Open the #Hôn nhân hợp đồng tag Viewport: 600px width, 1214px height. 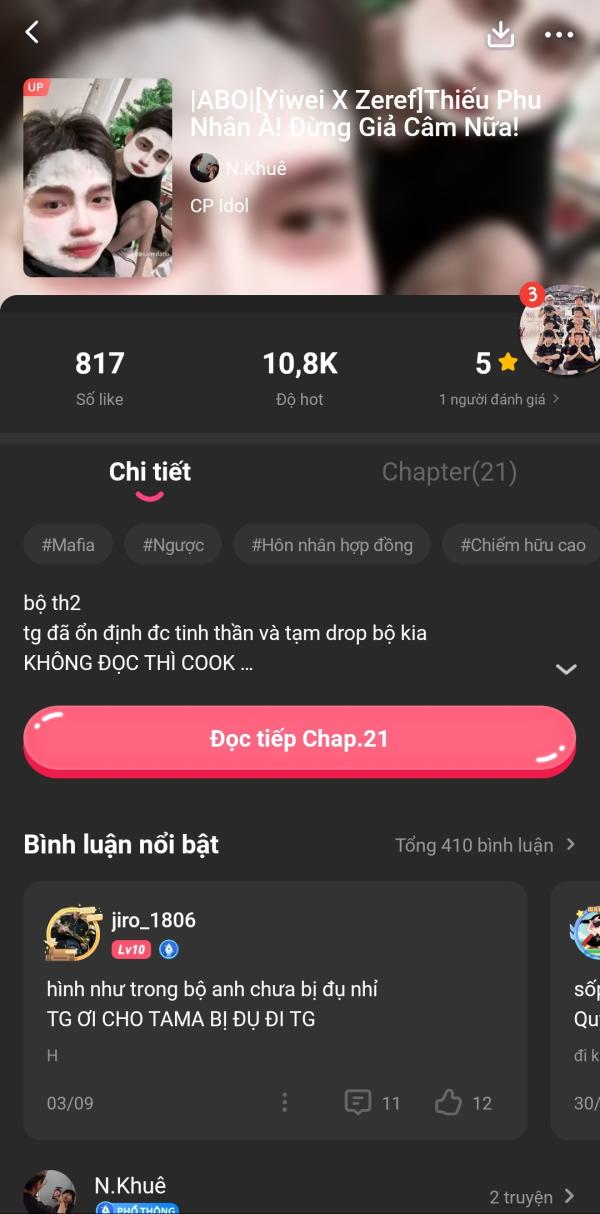(x=332, y=545)
